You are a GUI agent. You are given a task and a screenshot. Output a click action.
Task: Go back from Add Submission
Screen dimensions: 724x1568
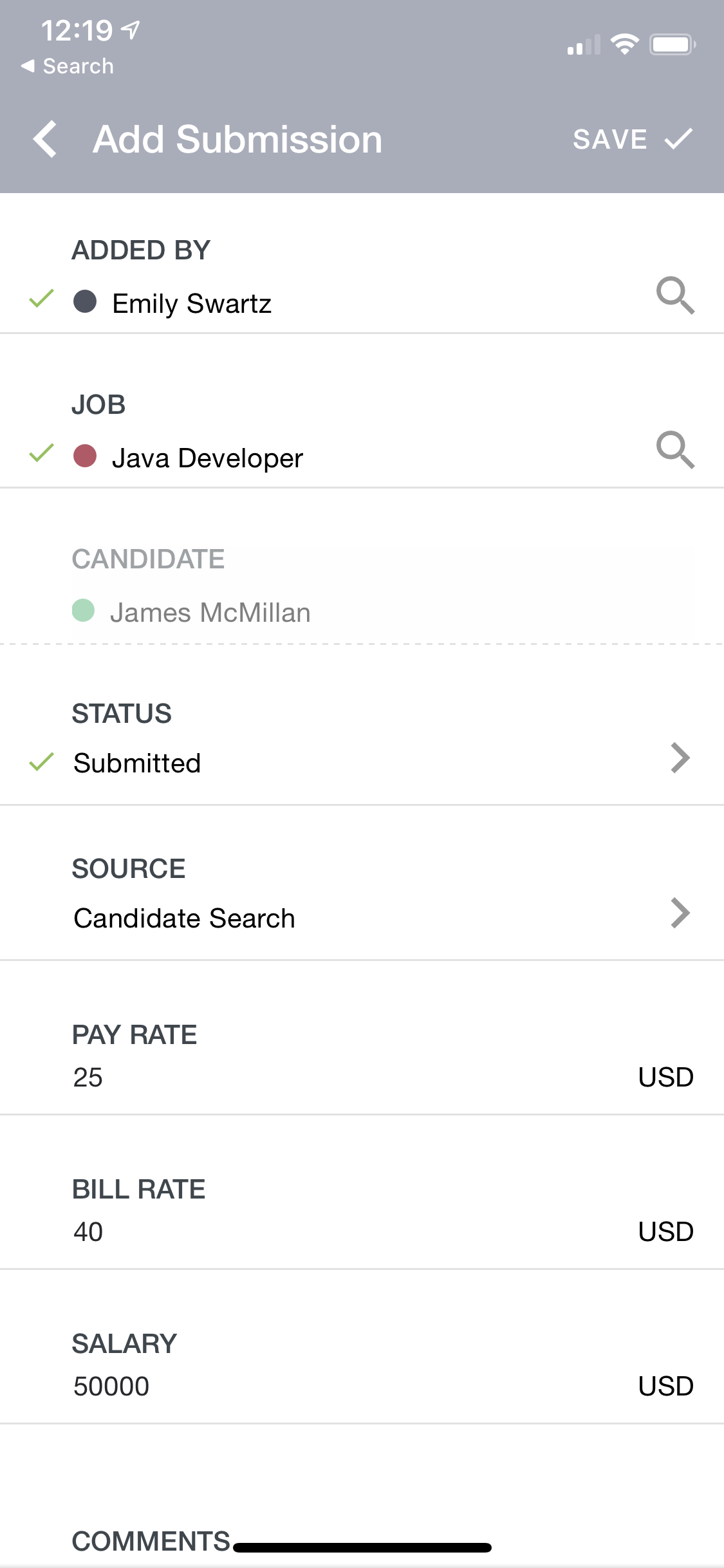(x=45, y=139)
